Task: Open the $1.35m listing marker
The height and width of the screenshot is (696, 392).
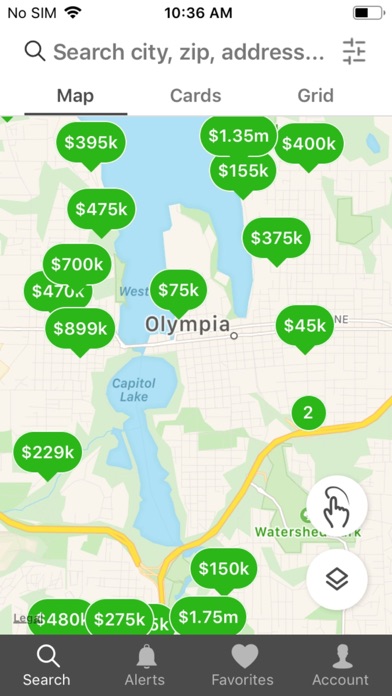Action: pos(238,136)
